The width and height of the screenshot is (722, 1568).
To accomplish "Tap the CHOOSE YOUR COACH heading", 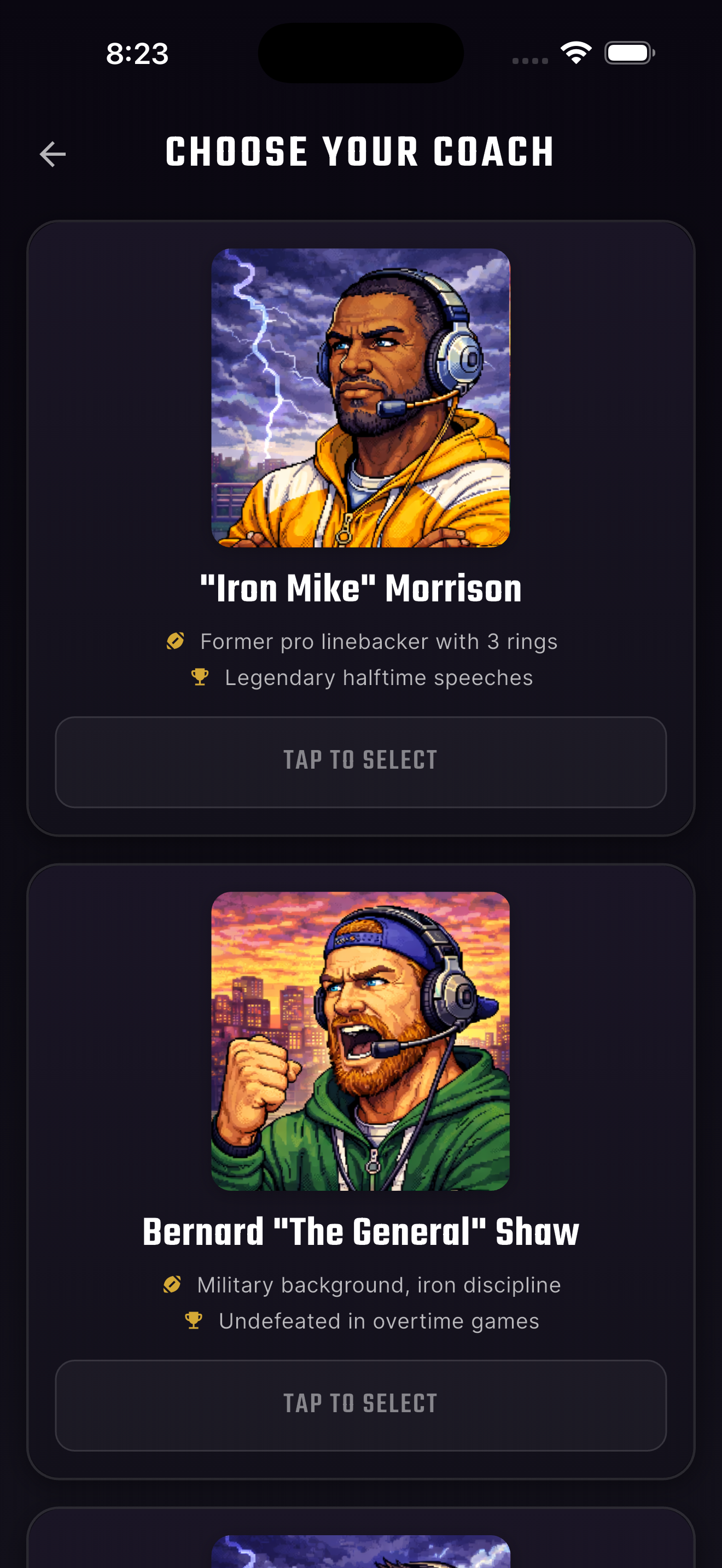I will click(360, 151).
